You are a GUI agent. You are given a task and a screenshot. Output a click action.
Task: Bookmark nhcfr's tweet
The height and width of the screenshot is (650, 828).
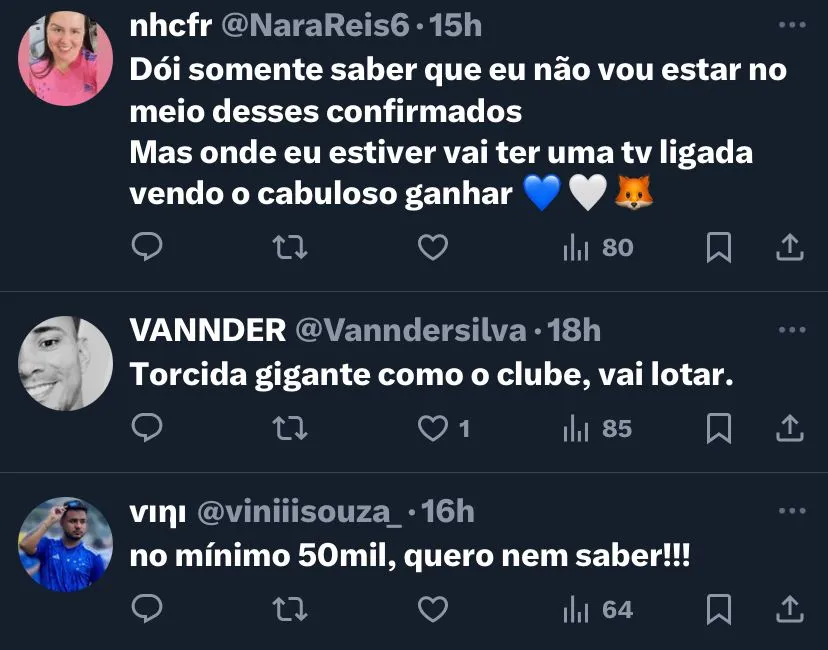pyautogui.click(x=719, y=247)
